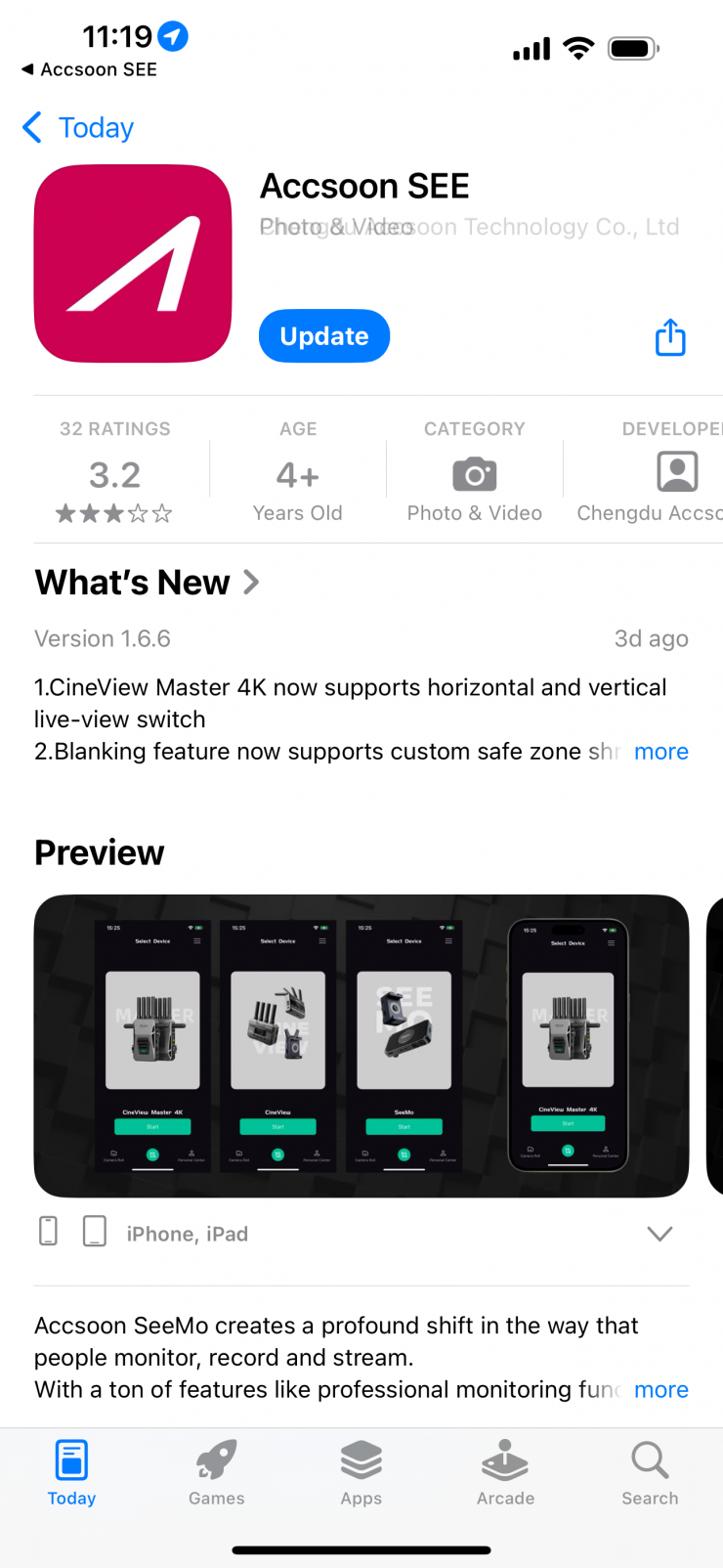Open What's New version history
723x1568 pixels.
(147, 583)
